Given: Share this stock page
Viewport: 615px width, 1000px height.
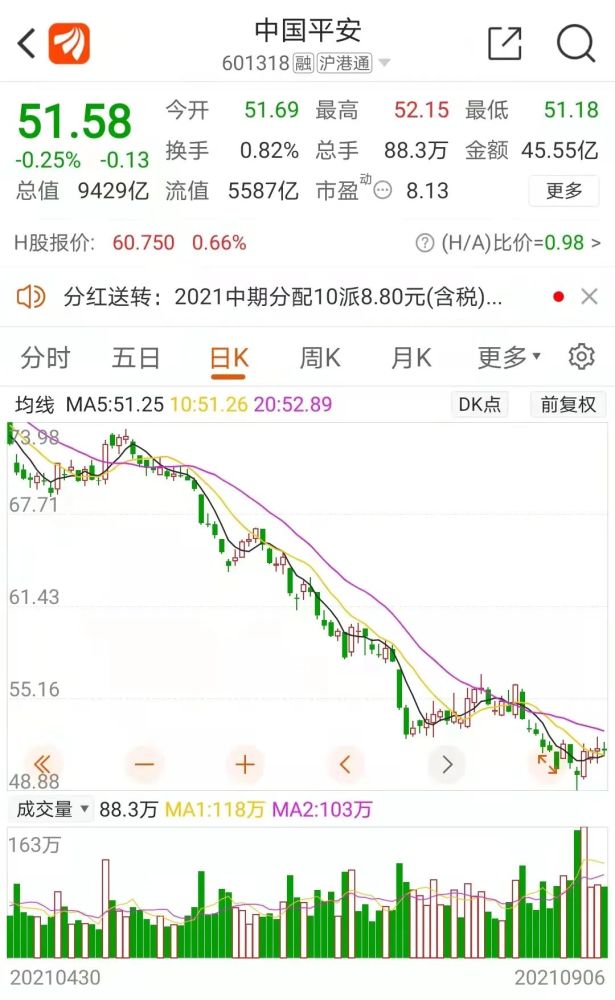Looking at the screenshot, I should [504, 43].
